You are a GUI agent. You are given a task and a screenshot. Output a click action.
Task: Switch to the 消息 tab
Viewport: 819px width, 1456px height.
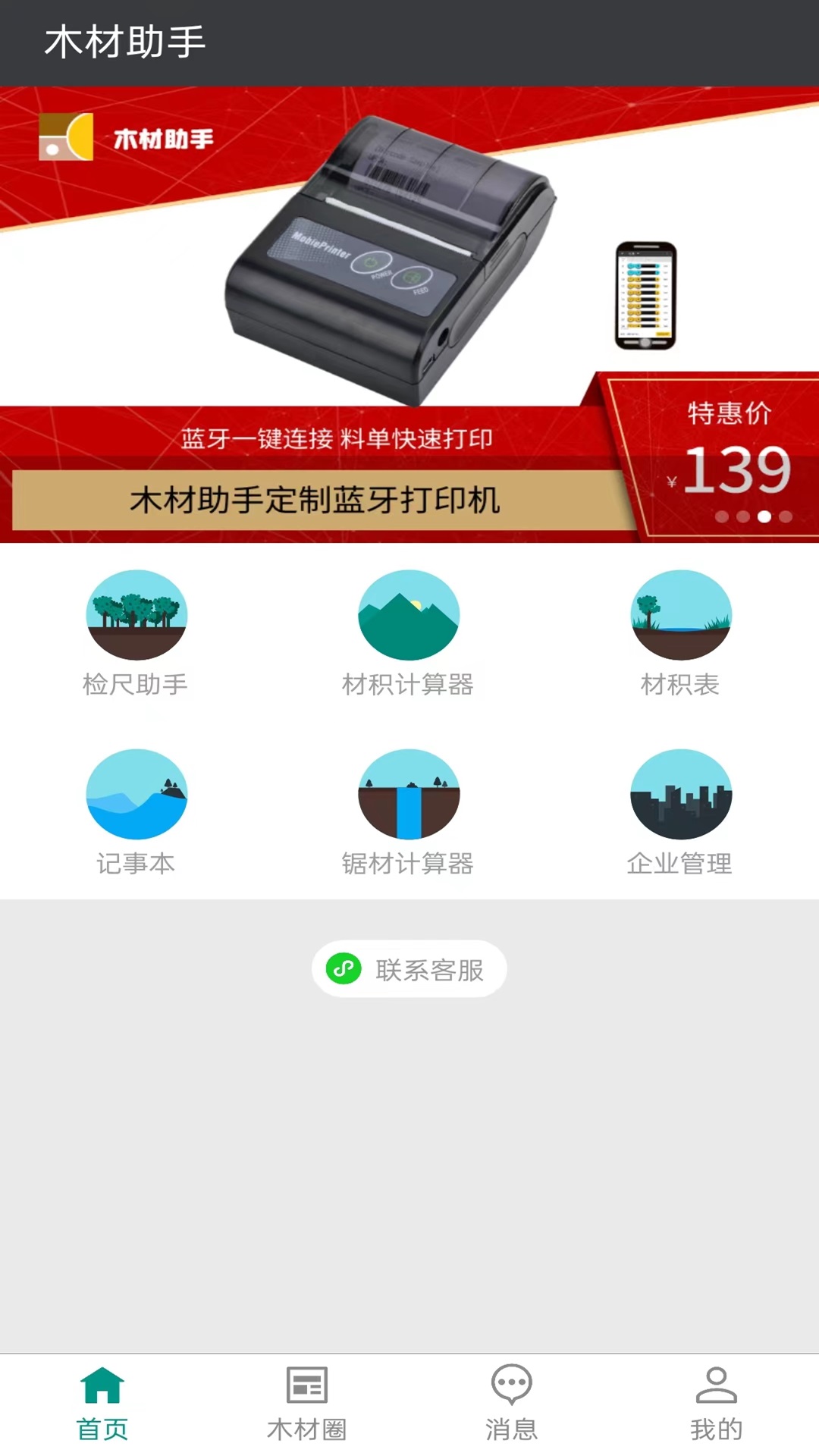point(512,1403)
